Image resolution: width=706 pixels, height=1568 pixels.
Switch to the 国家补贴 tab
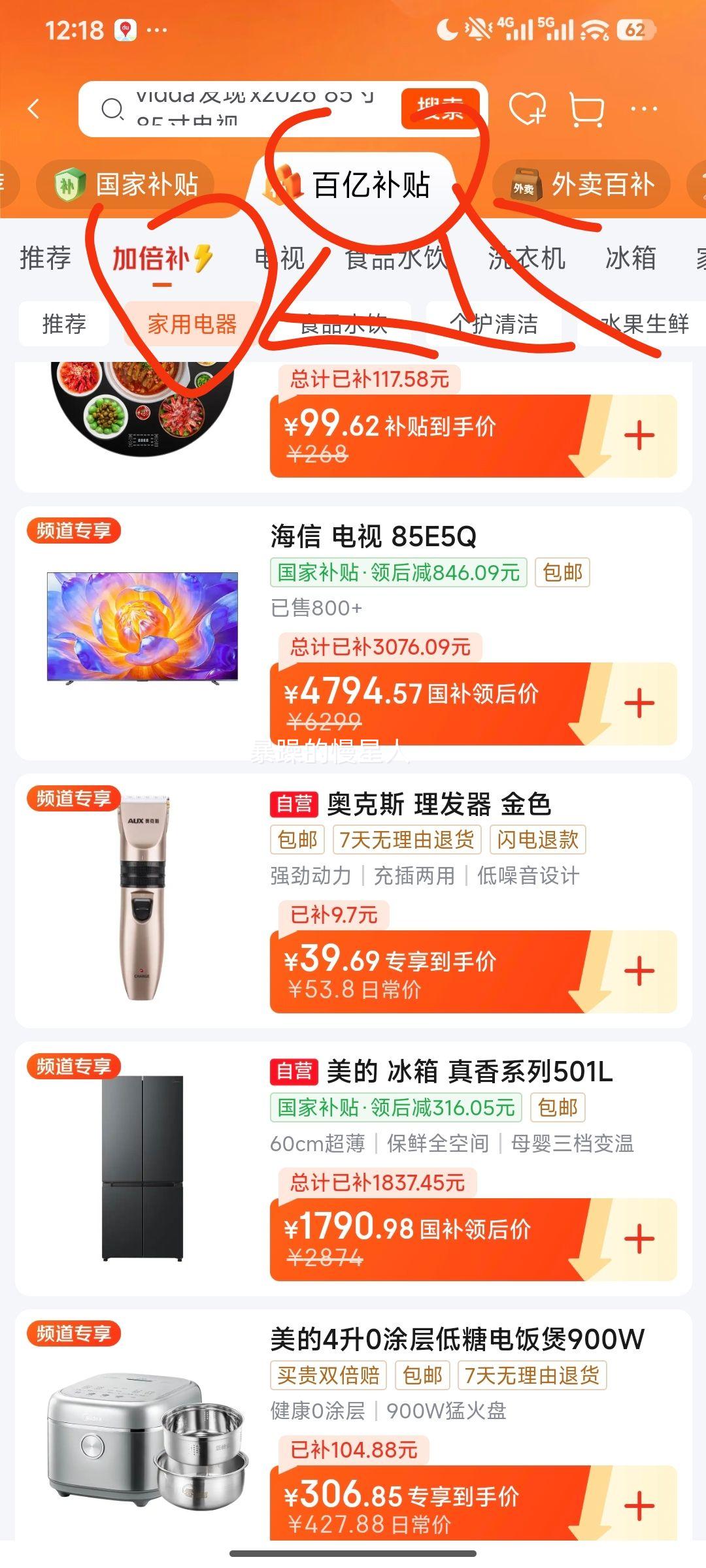127,184
